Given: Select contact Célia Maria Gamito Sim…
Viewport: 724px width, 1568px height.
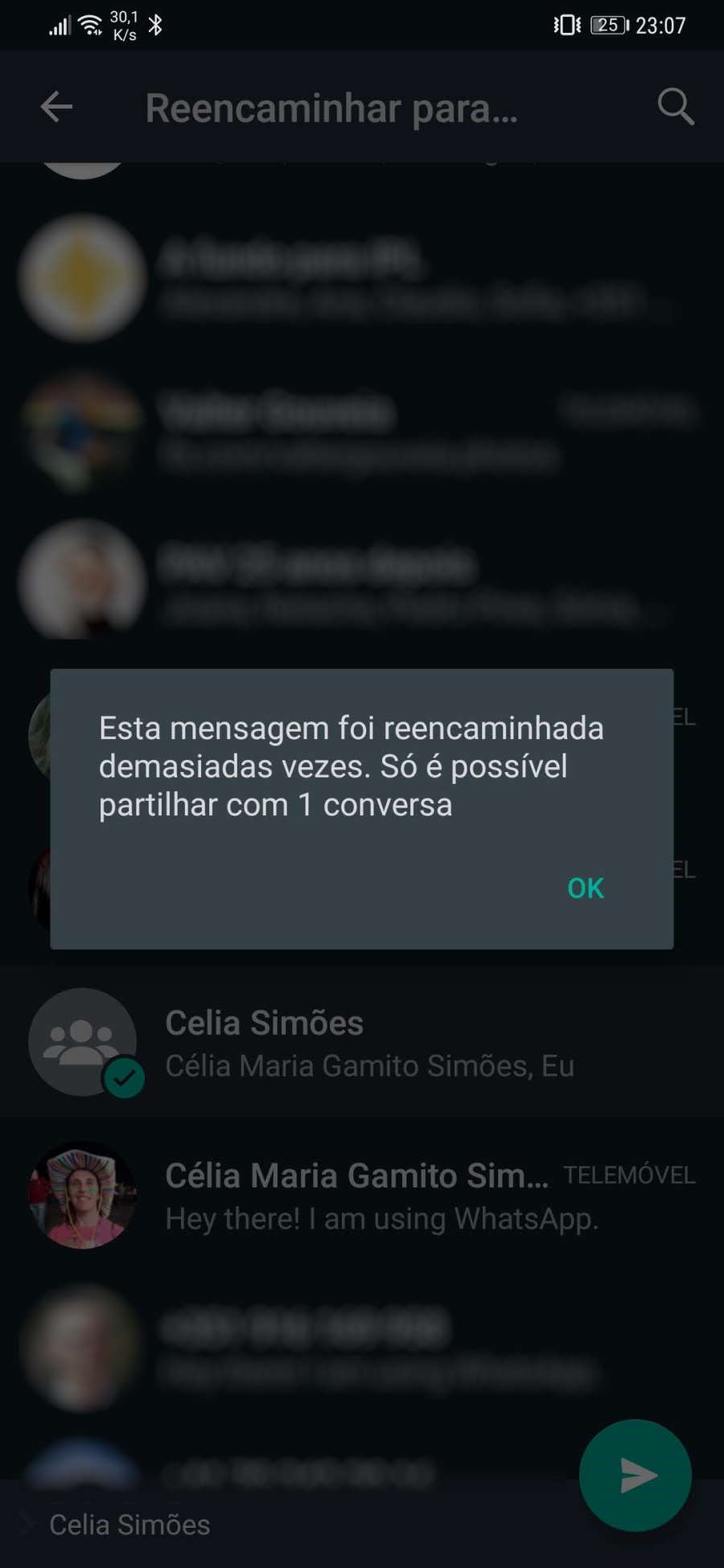Looking at the screenshot, I should pos(362,1195).
